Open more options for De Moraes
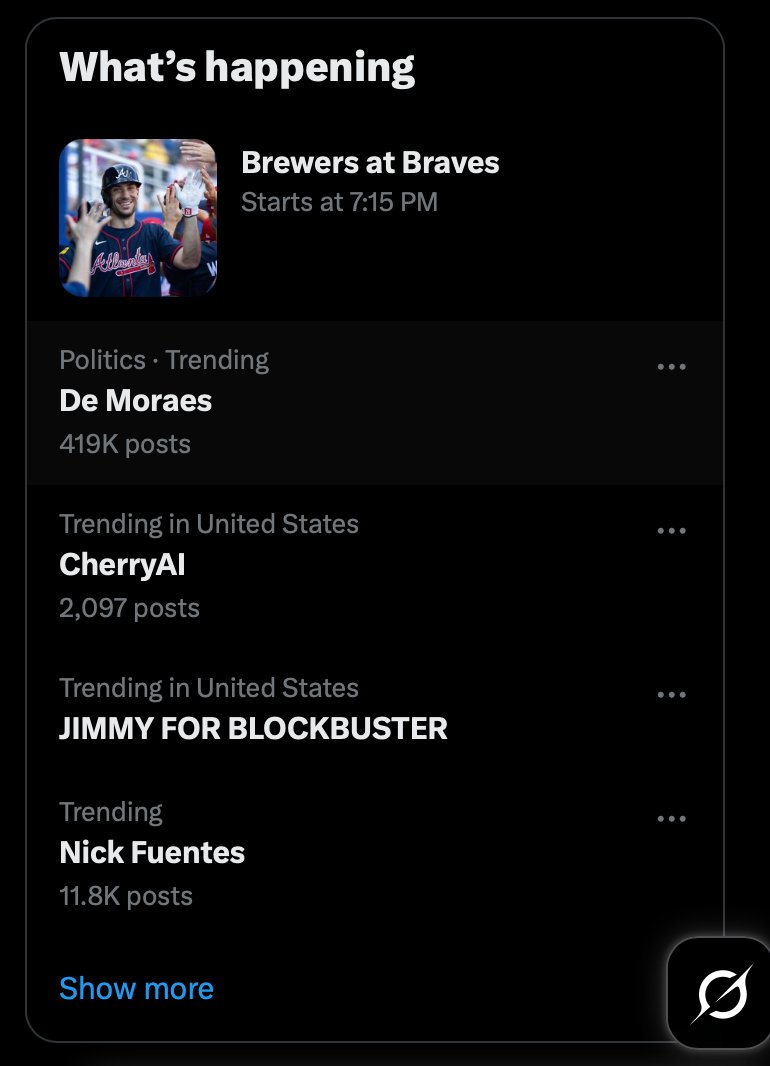The height and width of the screenshot is (1066, 770). pos(671,367)
